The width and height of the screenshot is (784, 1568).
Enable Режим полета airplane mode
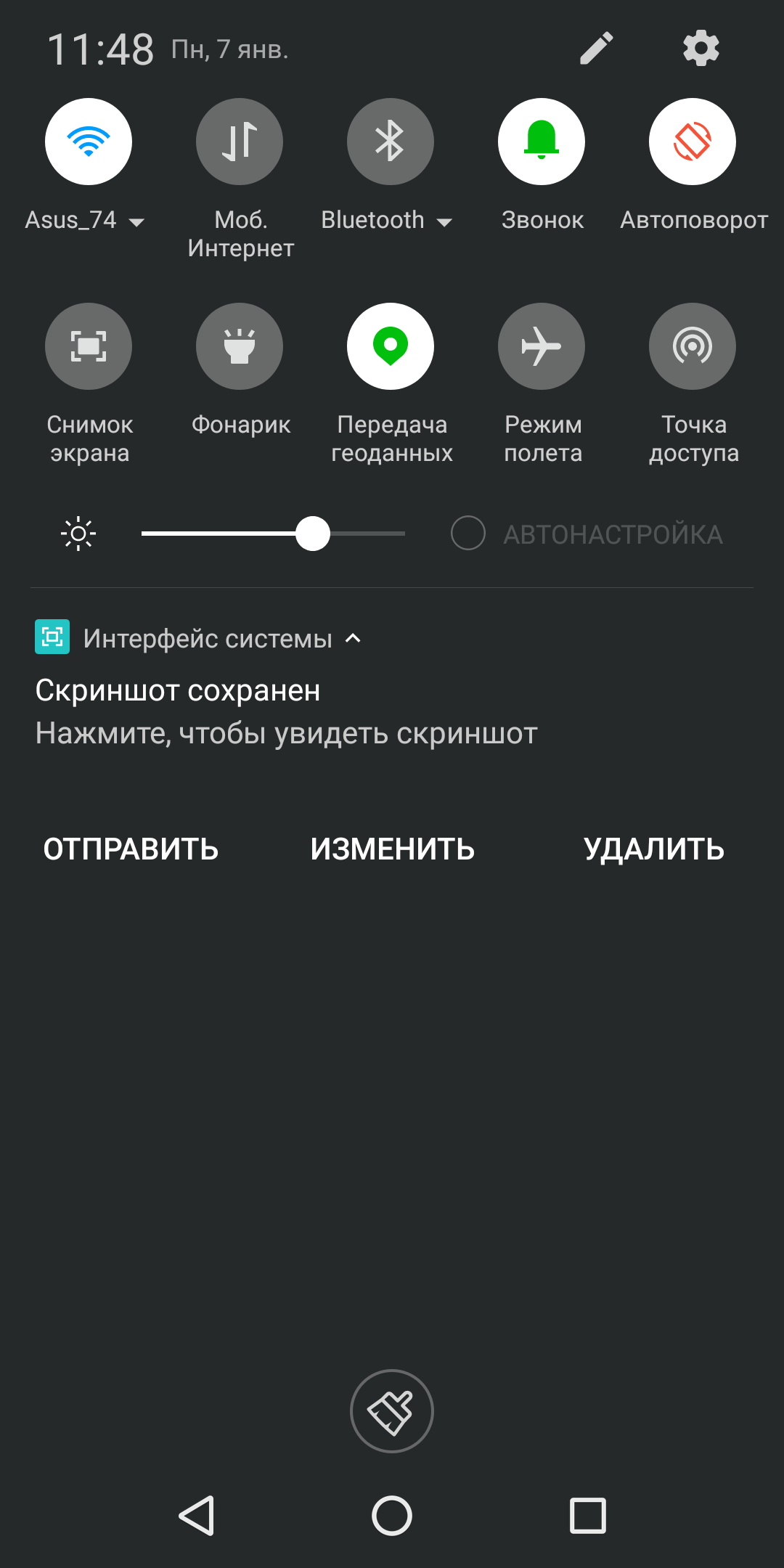(542, 346)
